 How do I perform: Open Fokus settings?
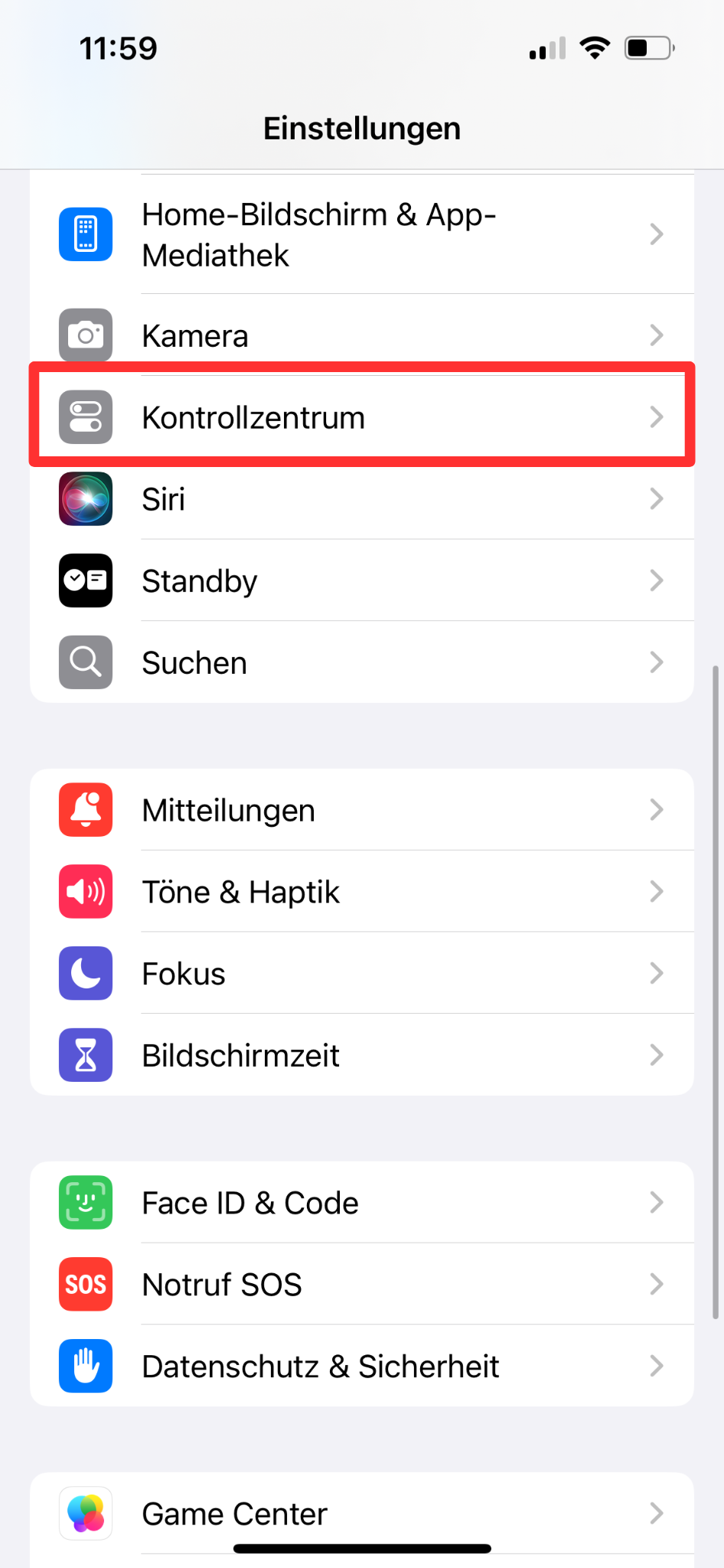(x=361, y=974)
